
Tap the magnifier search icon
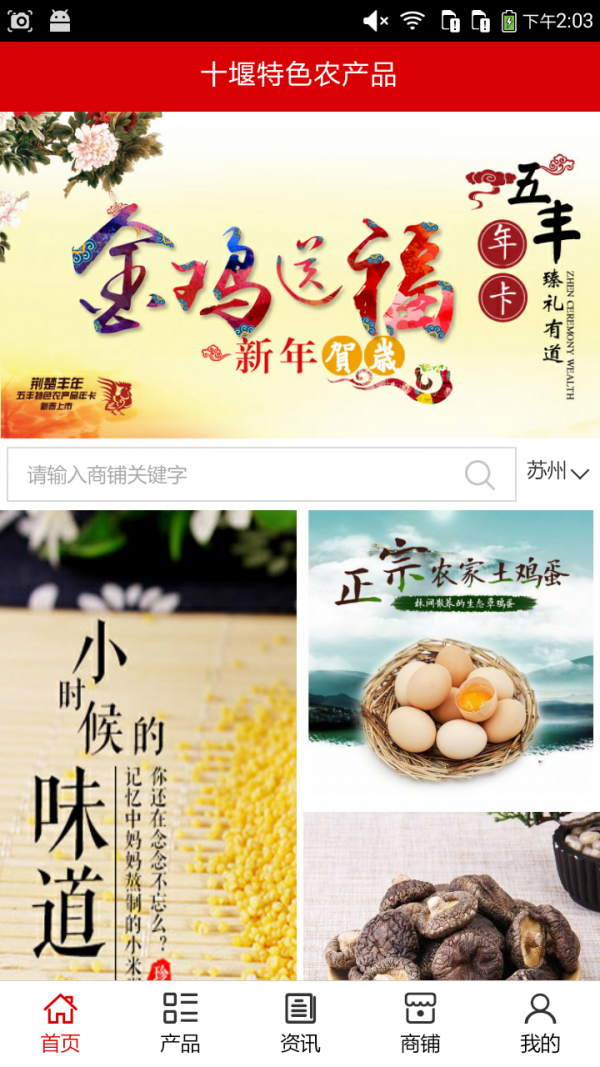point(480,474)
